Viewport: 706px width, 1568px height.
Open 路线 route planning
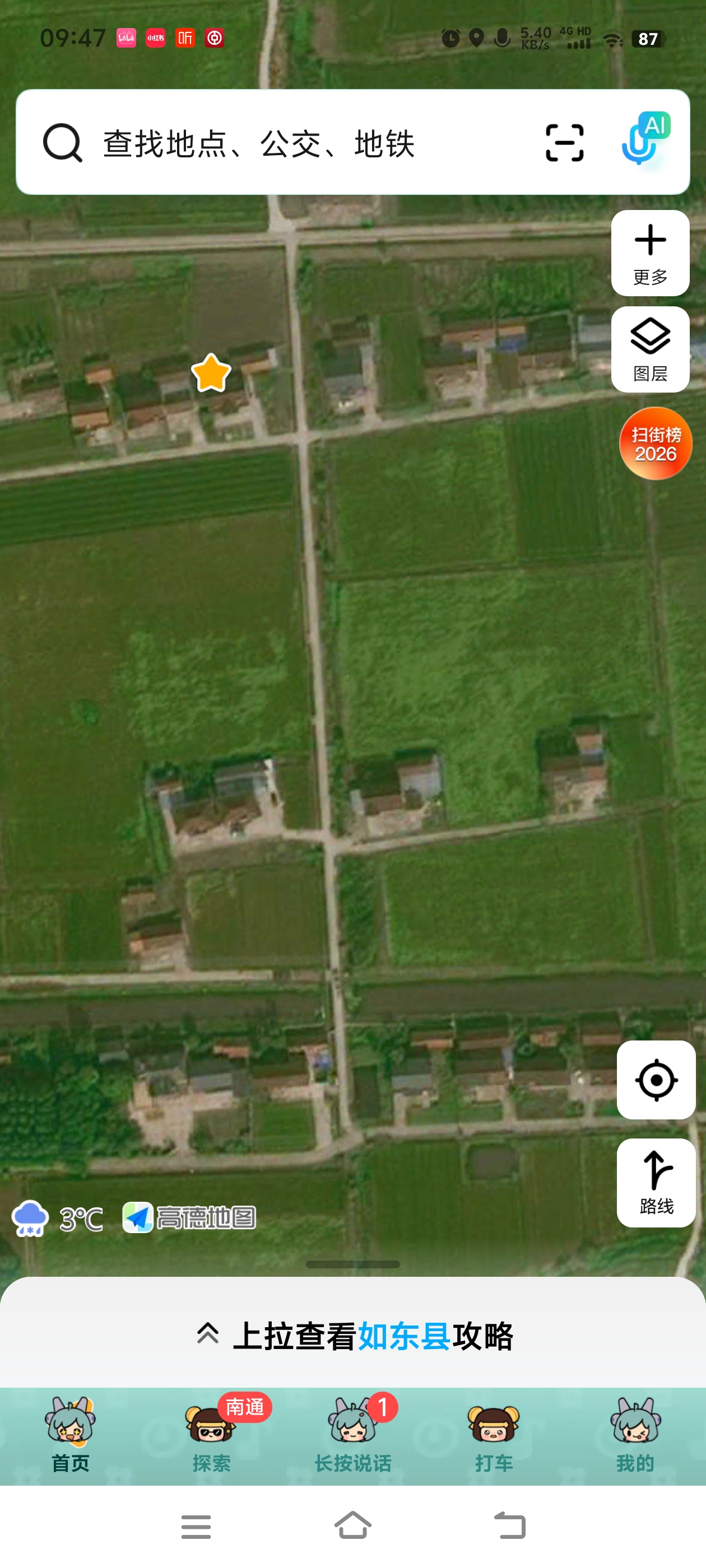656,1182
